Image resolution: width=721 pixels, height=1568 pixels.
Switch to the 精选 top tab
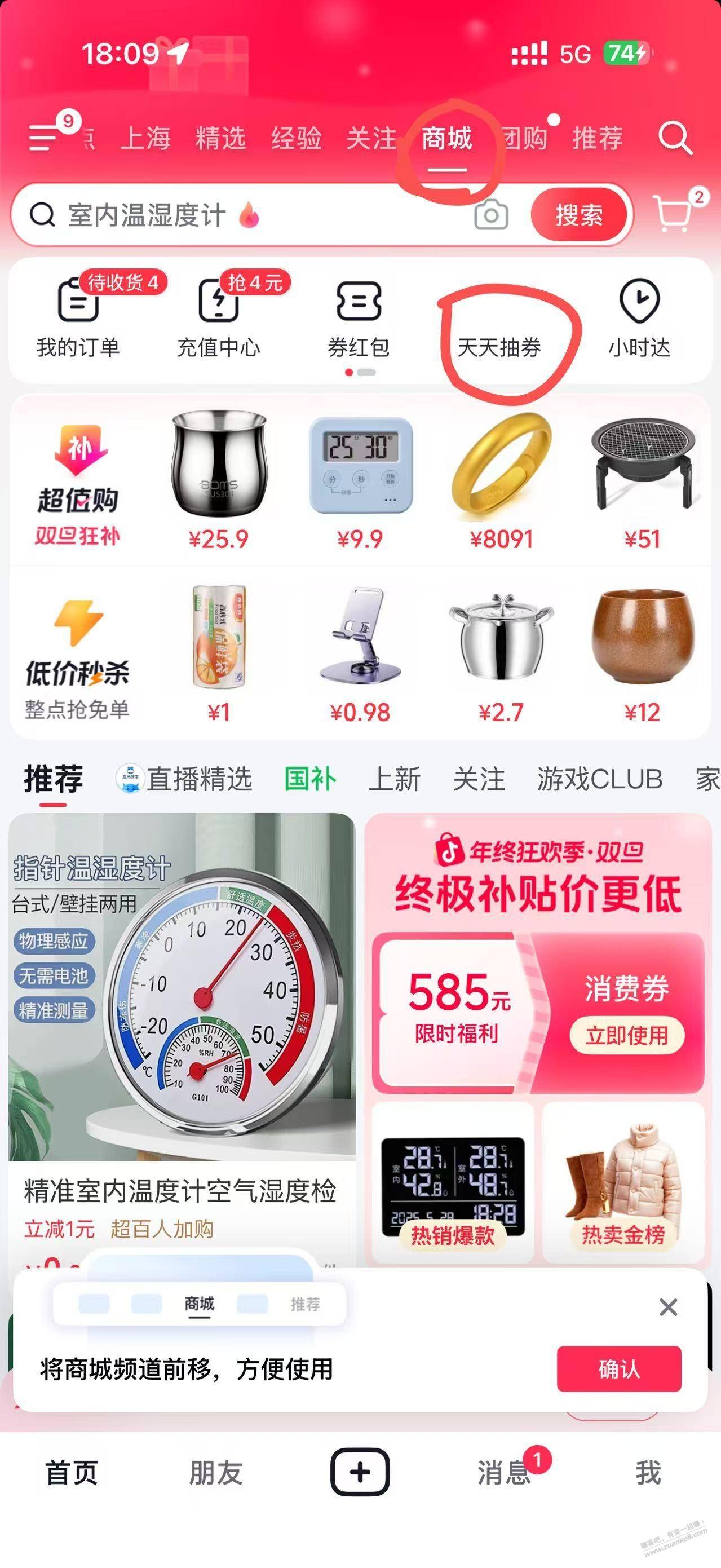220,138
